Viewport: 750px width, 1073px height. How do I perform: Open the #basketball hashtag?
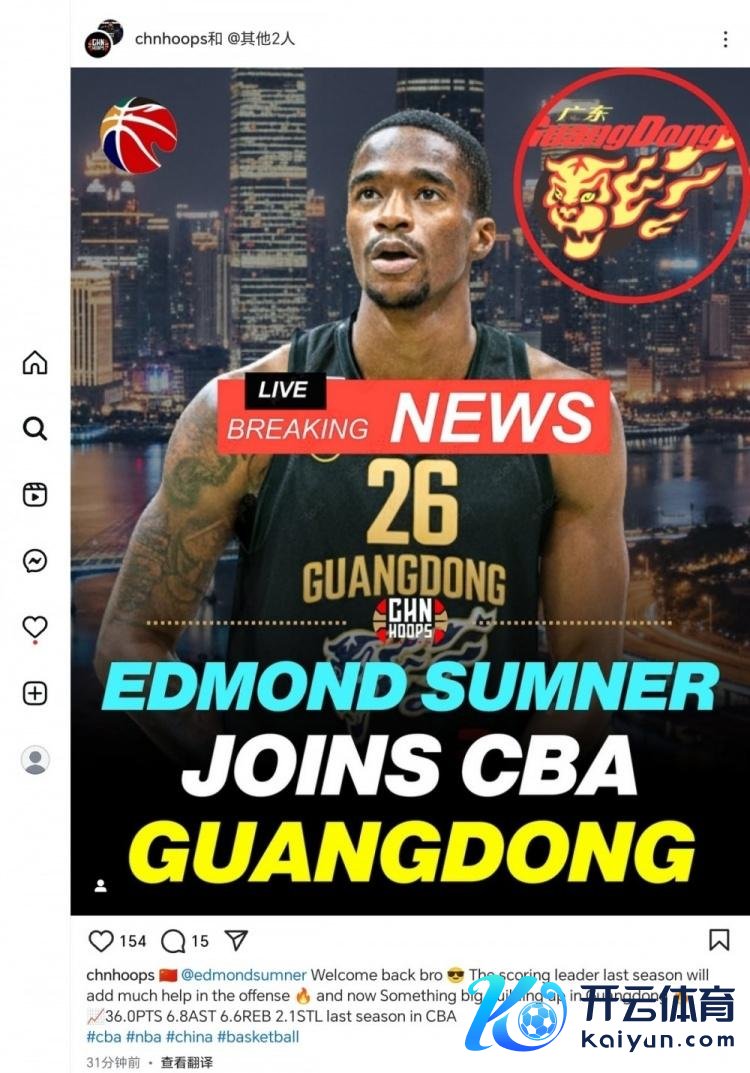(x=257, y=1037)
